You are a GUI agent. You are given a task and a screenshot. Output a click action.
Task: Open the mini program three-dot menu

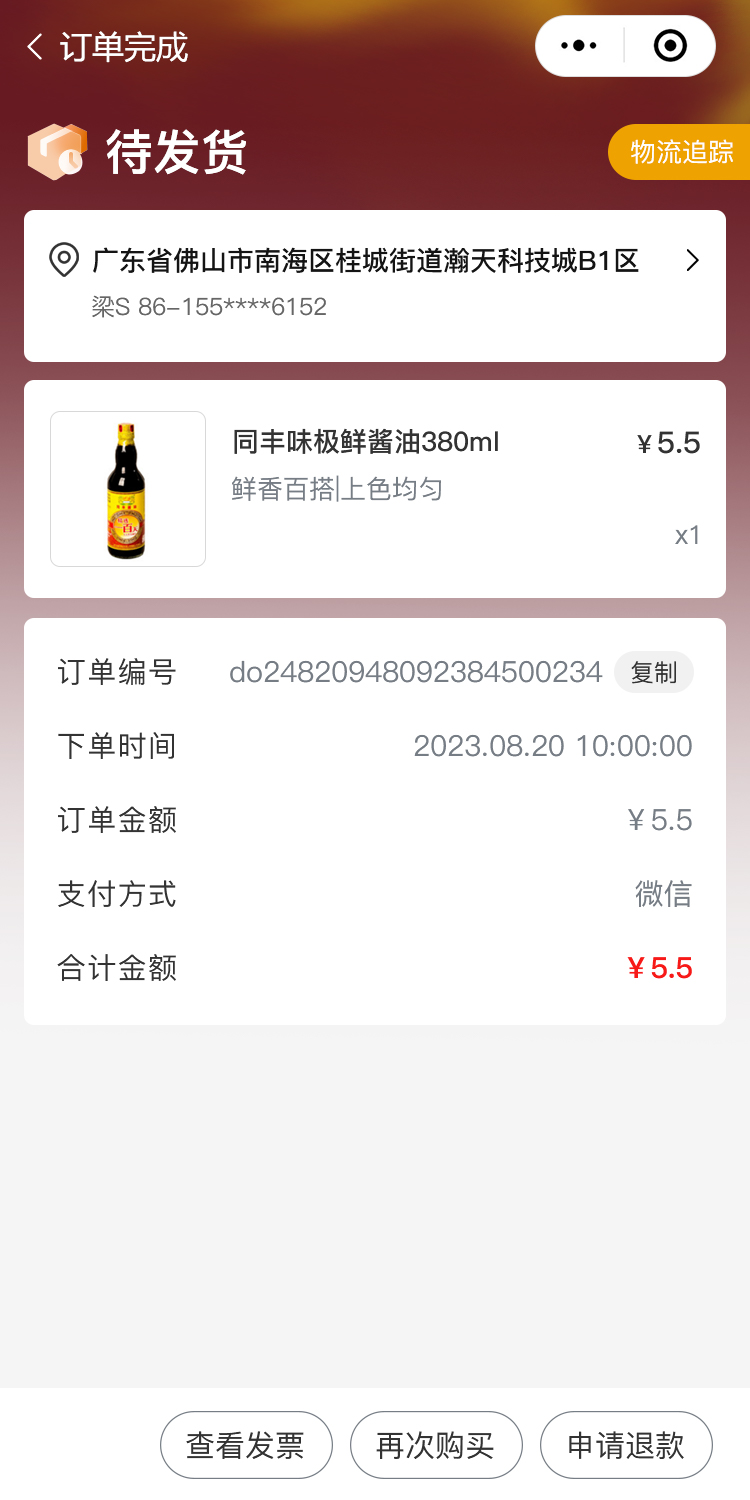(579, 46)
